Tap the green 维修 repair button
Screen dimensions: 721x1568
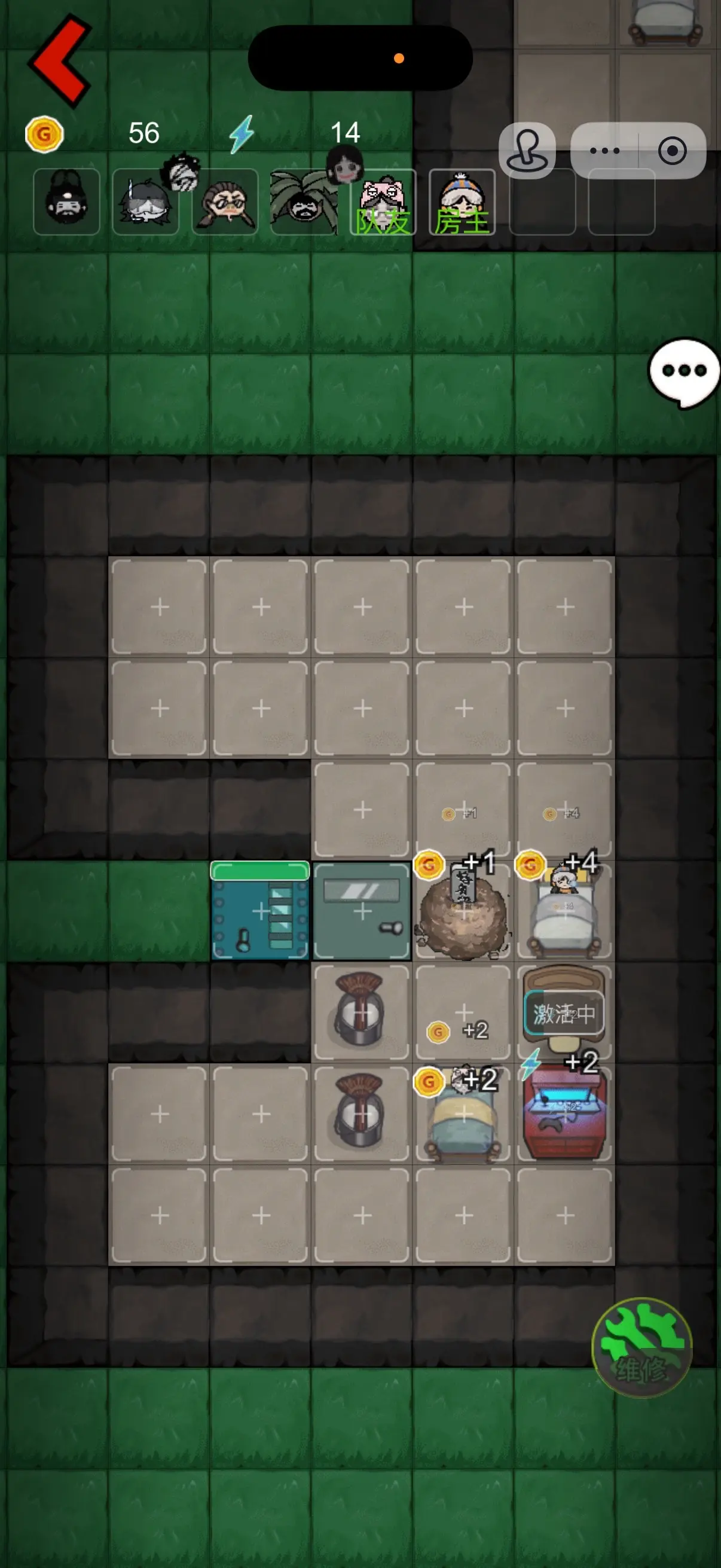click(643, 1349)
